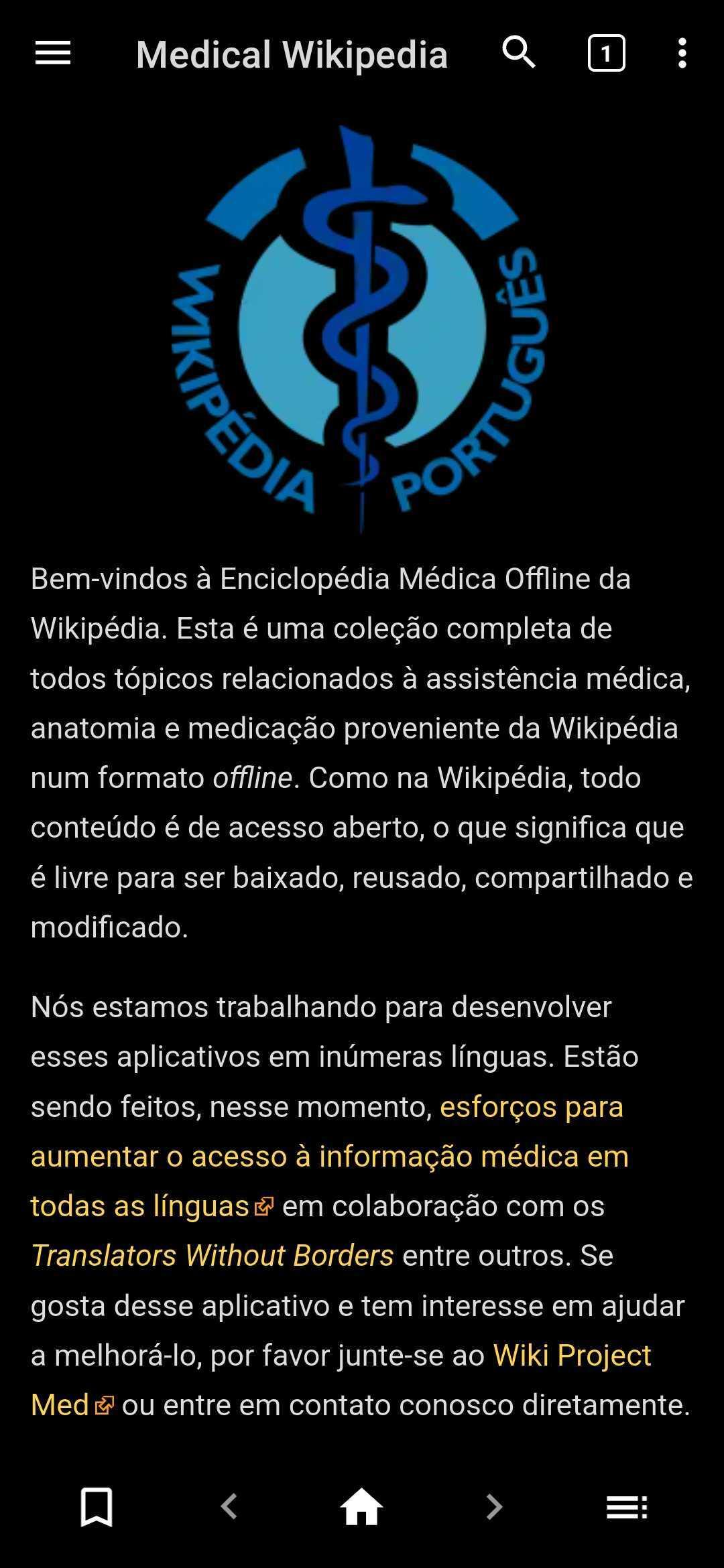Go forward to next page

point(494,1507)
